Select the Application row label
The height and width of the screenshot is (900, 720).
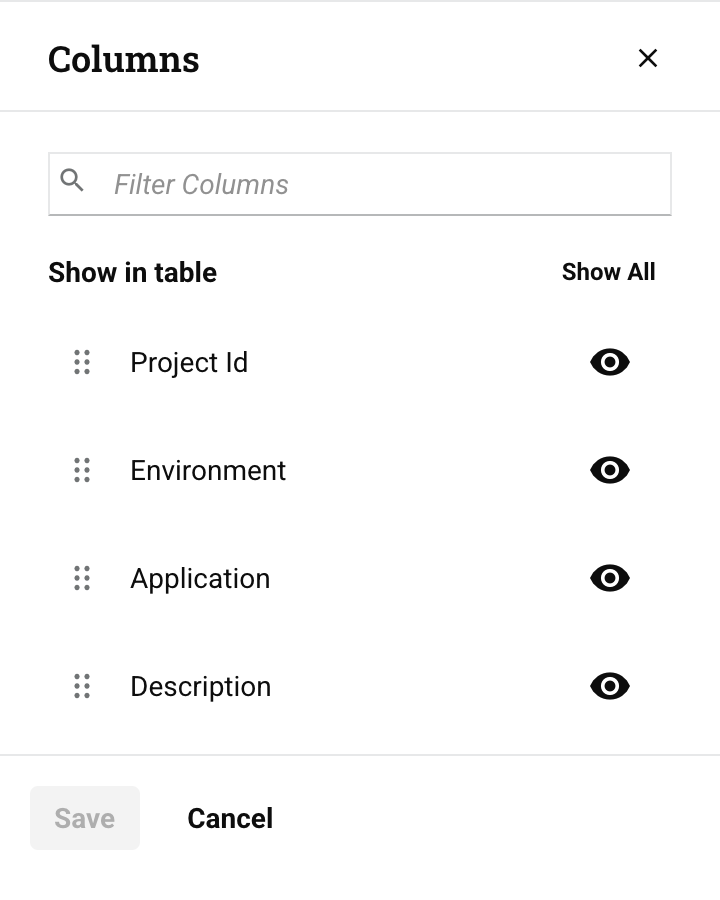pos(200,578)
